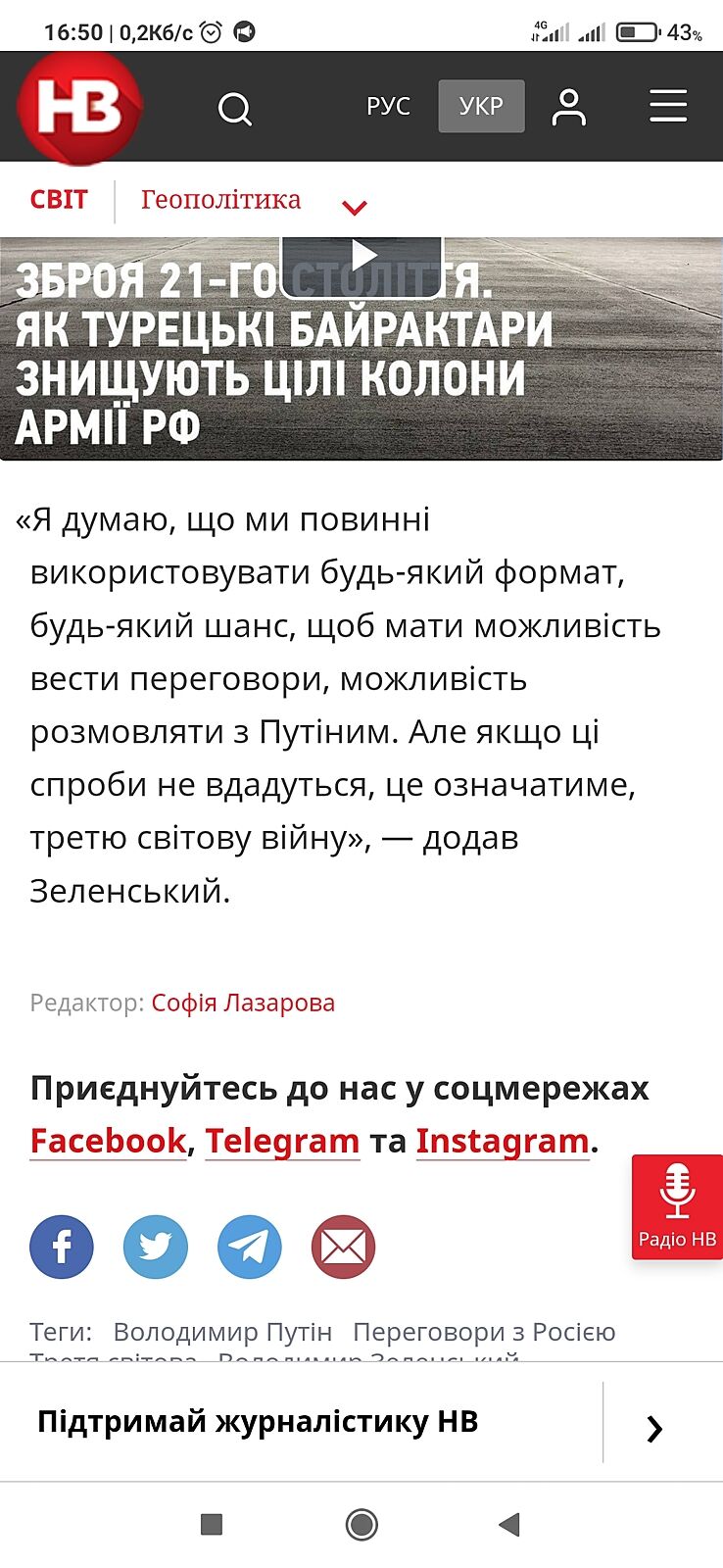The image size is (723, 1568).
Task: Share article by email icon
Action: pos(343,1247)
